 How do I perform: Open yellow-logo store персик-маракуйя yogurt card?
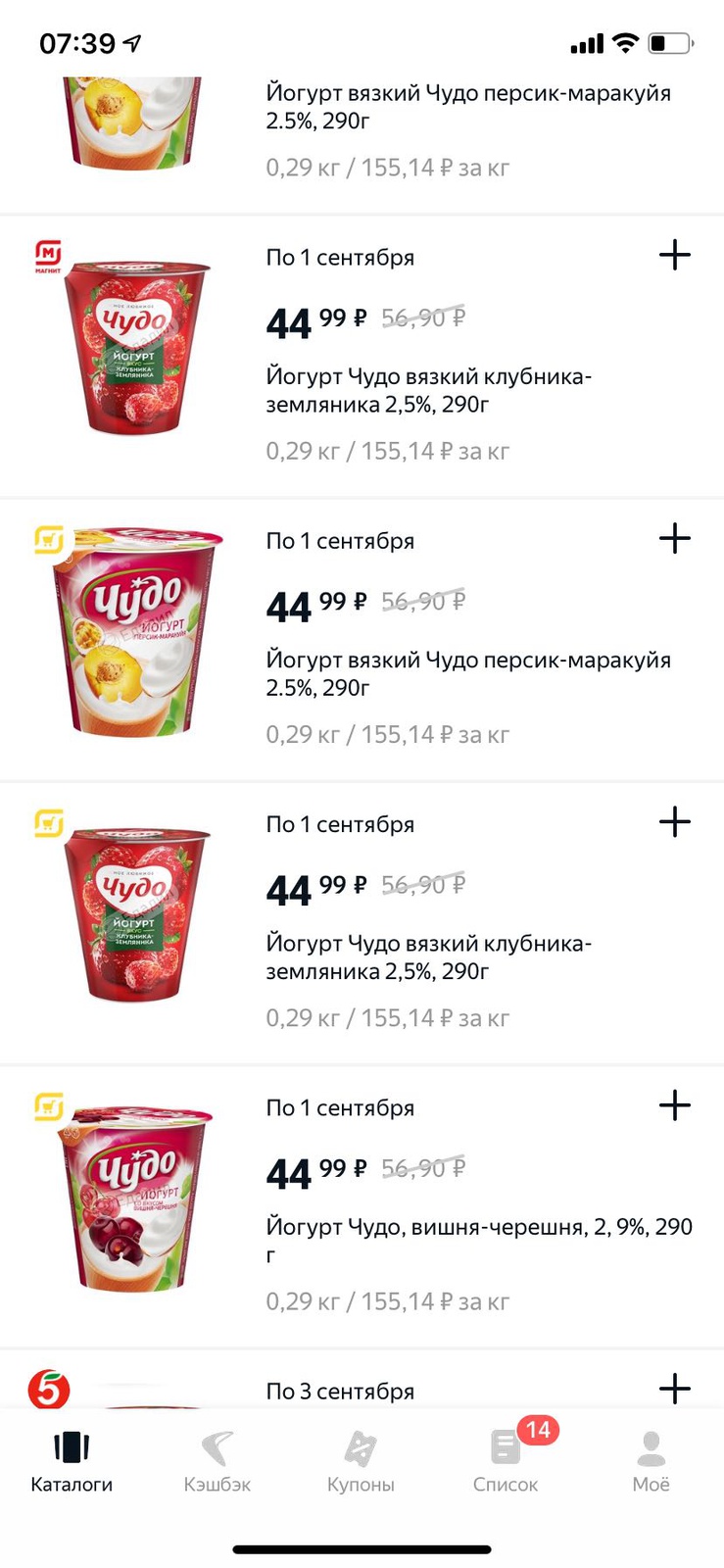tap(467, 673)
